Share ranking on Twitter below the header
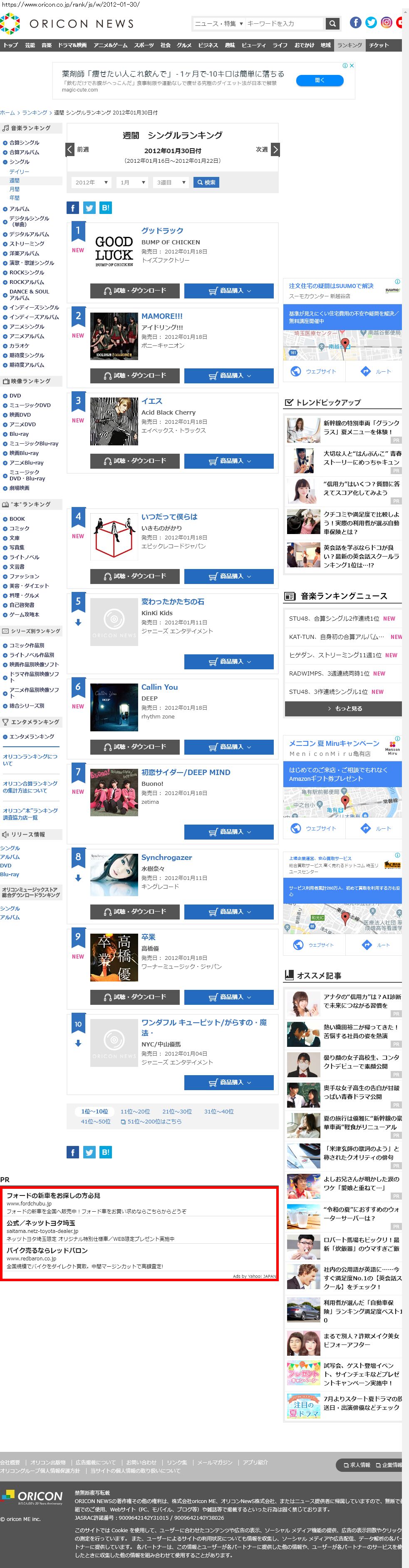The image size is (409, 1568). click(89, 208)
